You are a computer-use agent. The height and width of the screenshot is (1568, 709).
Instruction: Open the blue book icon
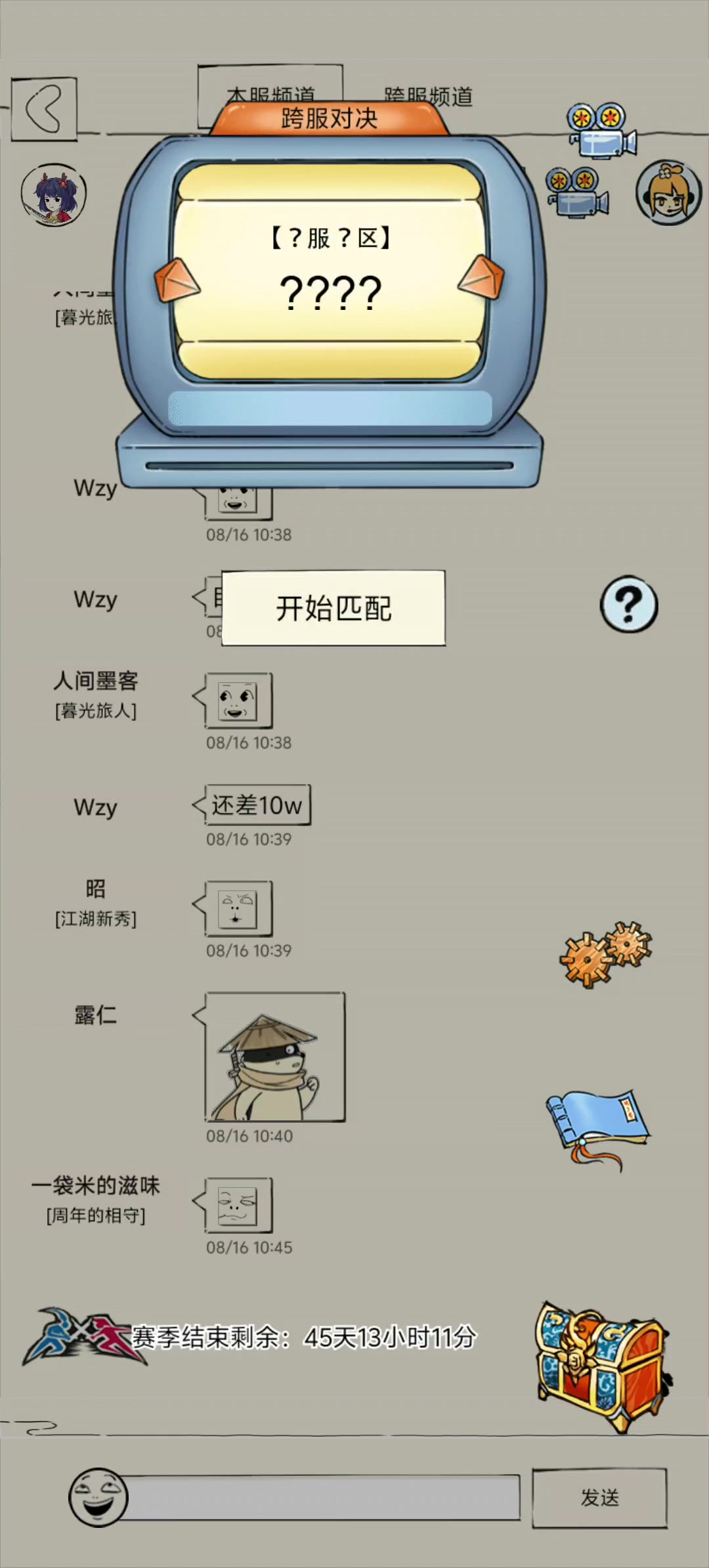(598, 1128)
